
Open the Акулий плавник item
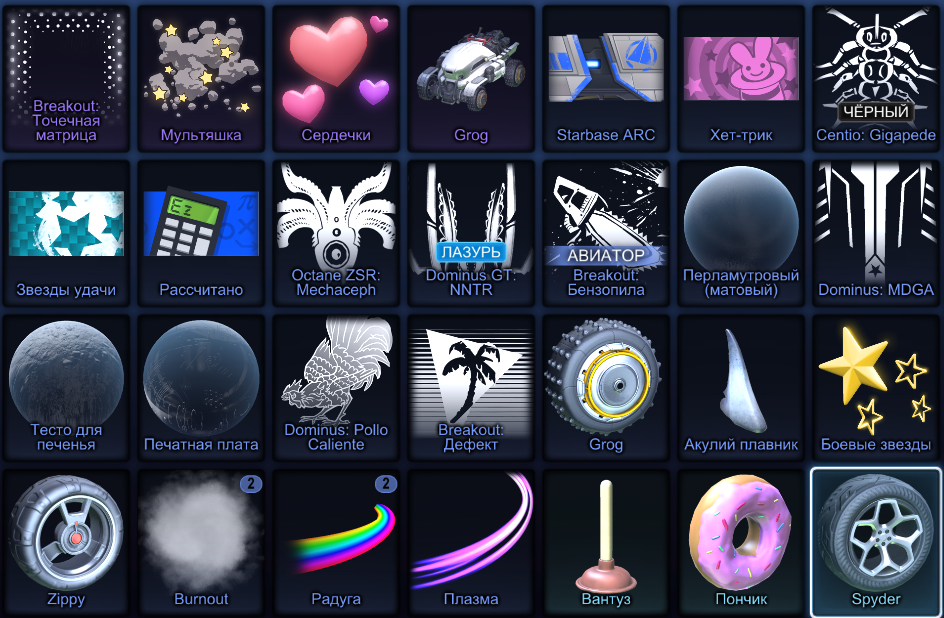coord(741,386)
